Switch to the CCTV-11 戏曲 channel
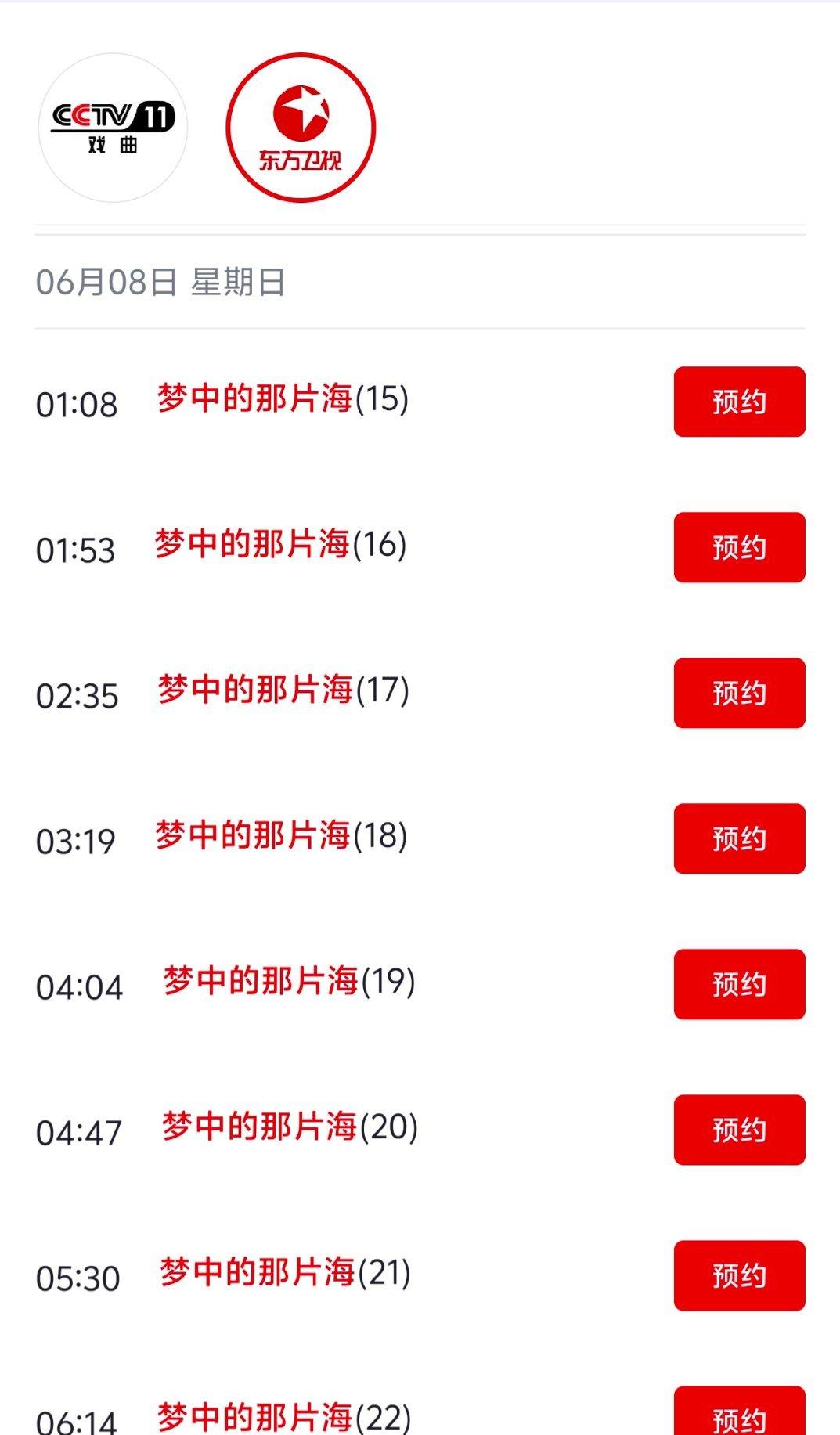Screen dimensions: 840x1435 (113, 128)
